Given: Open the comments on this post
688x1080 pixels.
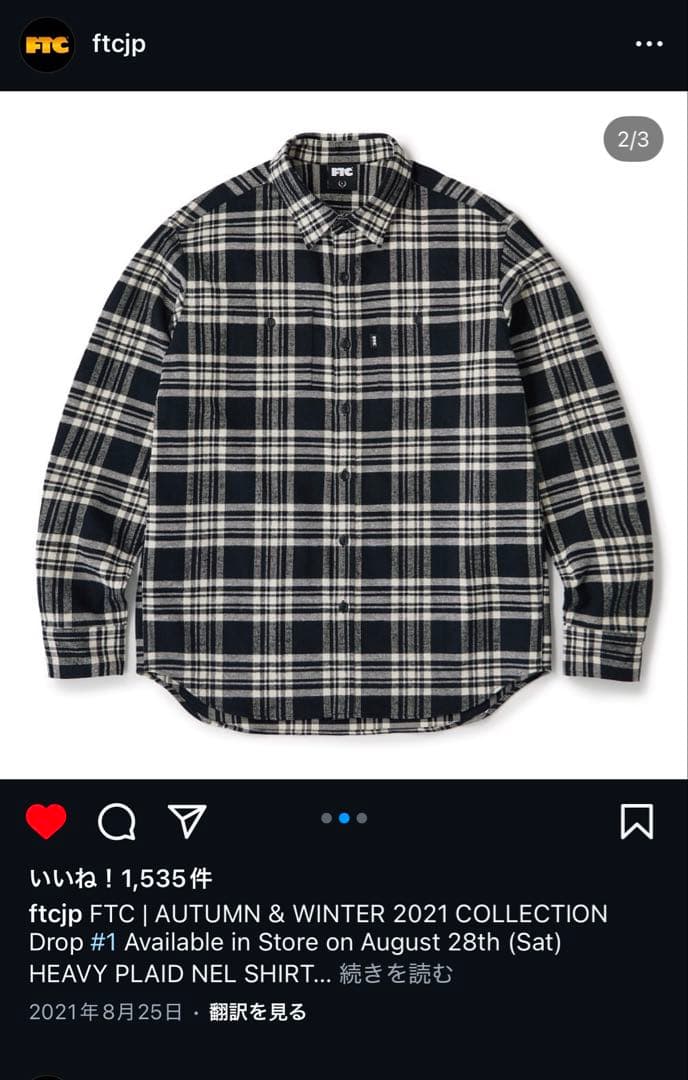Looking at the screenshot, I should click(x=117, y=821).
